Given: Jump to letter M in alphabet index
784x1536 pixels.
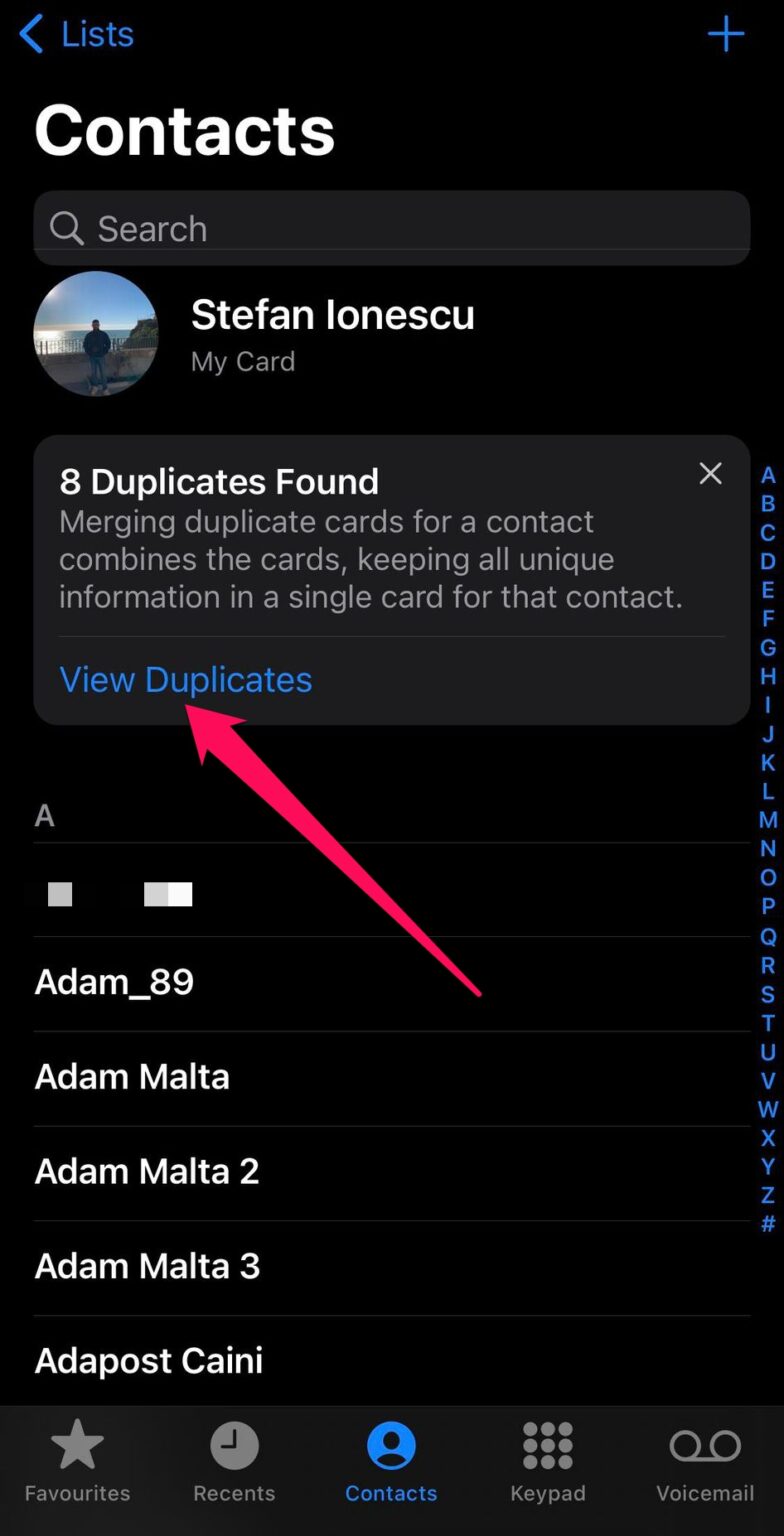Looking at the screenshot, I should (767, 820).
